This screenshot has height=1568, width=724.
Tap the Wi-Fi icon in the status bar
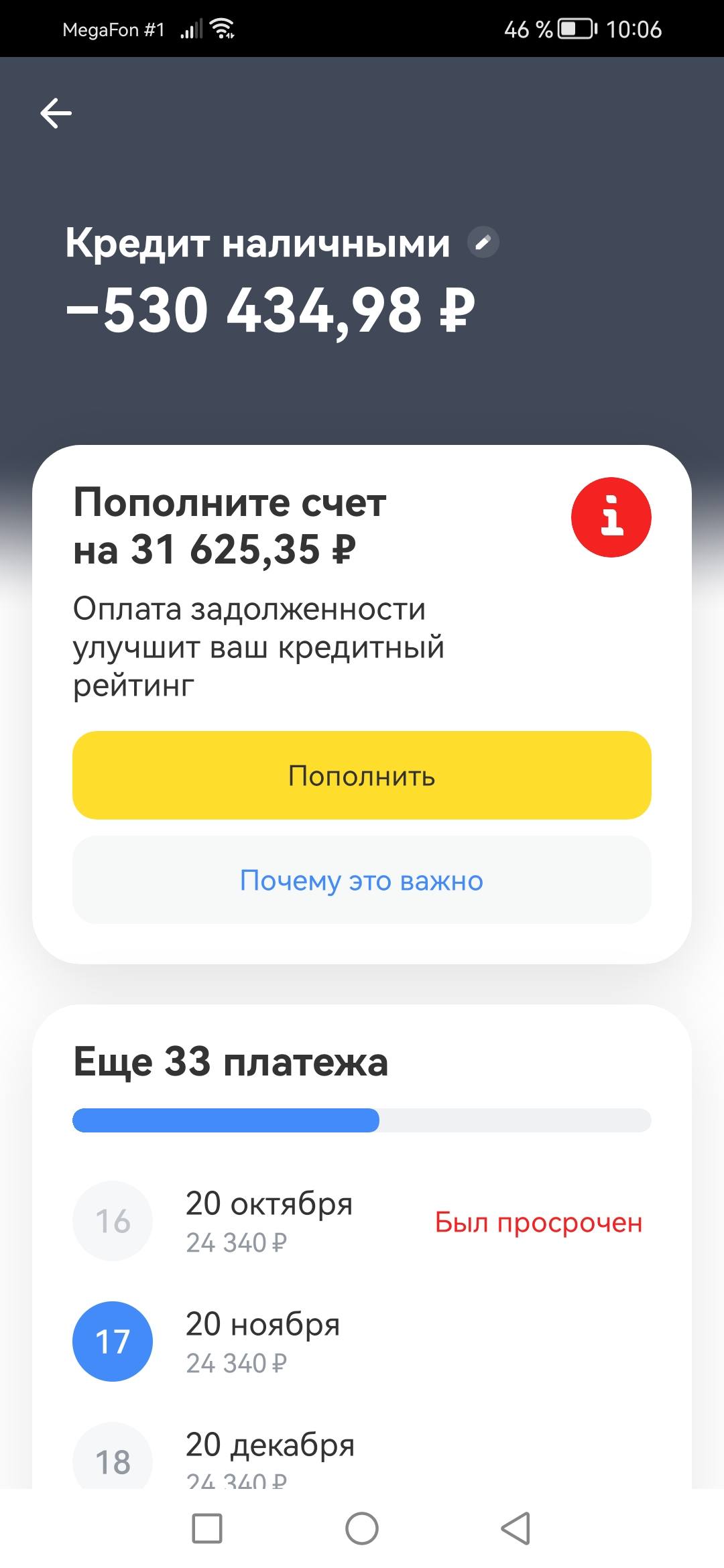click(221, 29)
